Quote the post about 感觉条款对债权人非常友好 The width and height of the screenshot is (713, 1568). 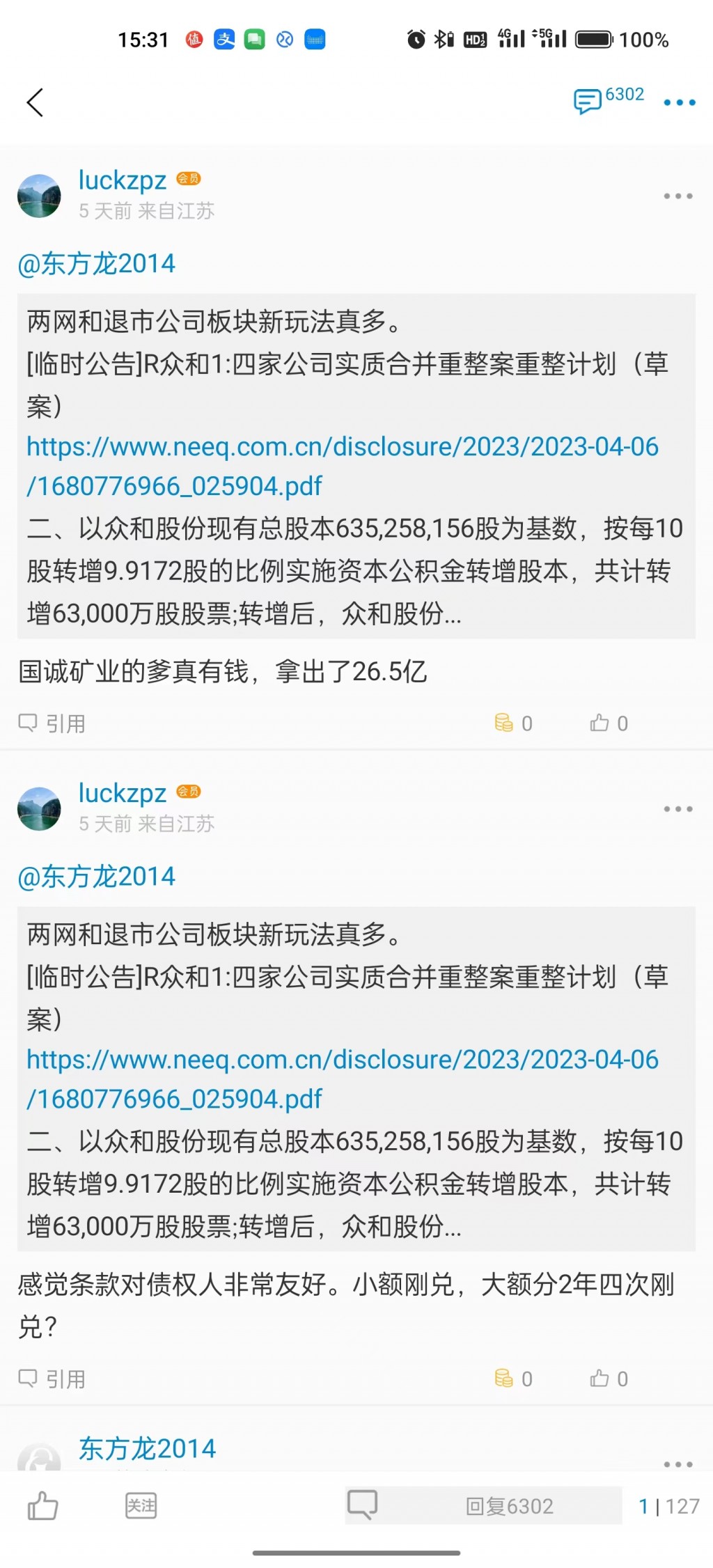tap(52, 1379)
